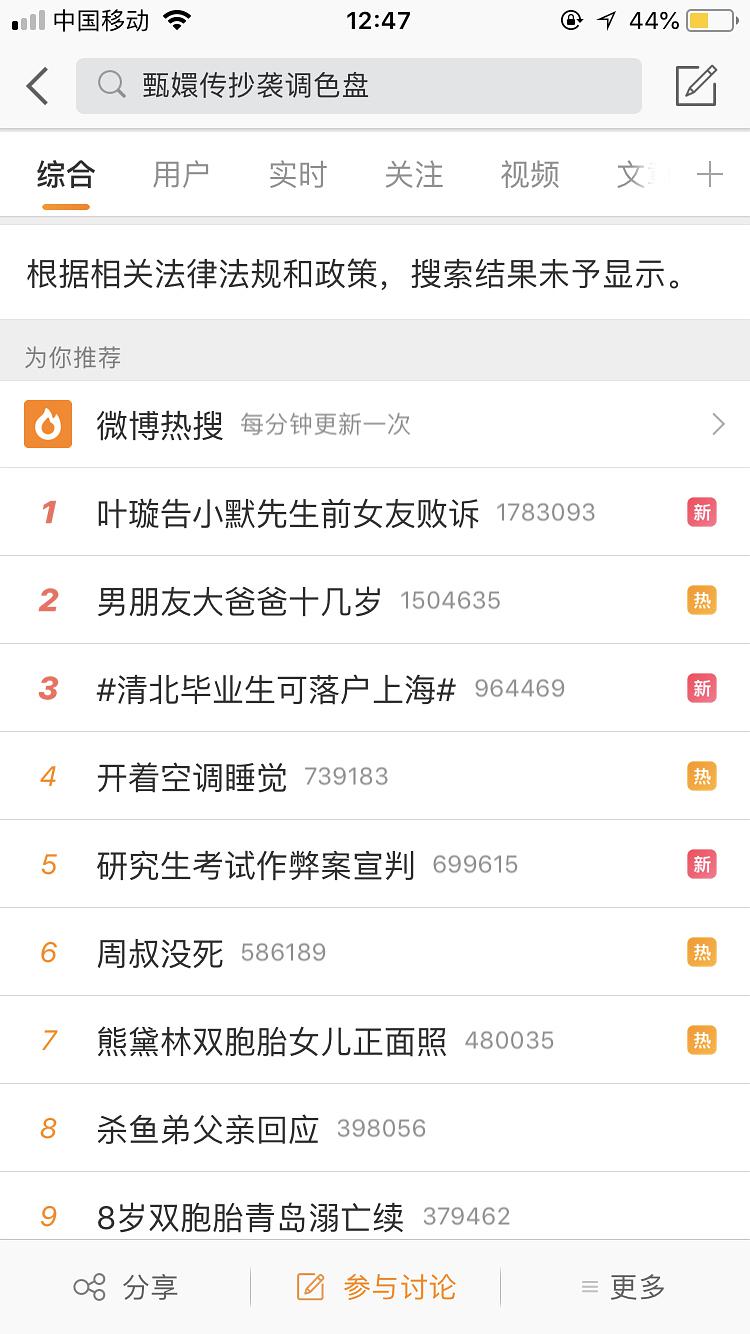Switch to the 用户 tab
This screenshot has width=750, height=1334.
click(x=181, y=175)
